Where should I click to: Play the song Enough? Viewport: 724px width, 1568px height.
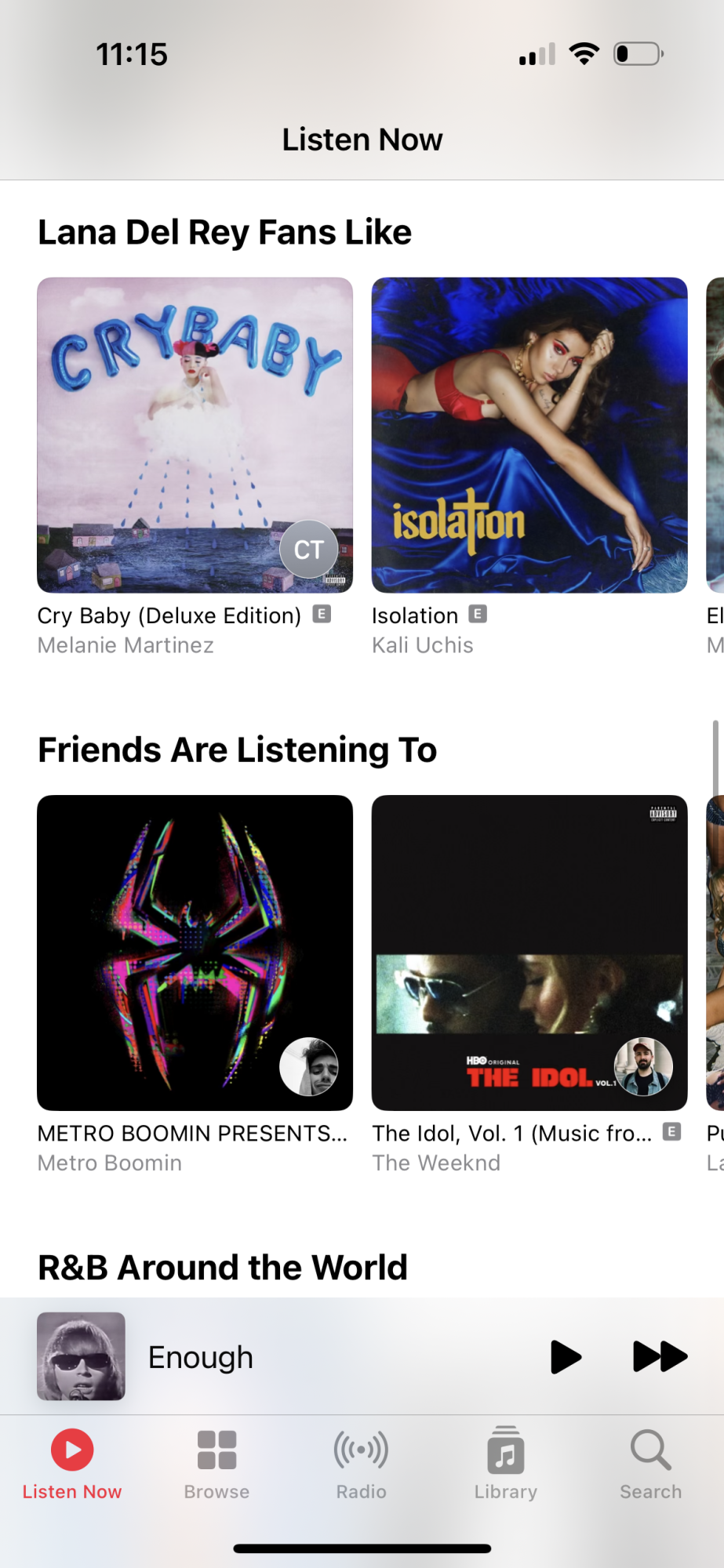566,1357
